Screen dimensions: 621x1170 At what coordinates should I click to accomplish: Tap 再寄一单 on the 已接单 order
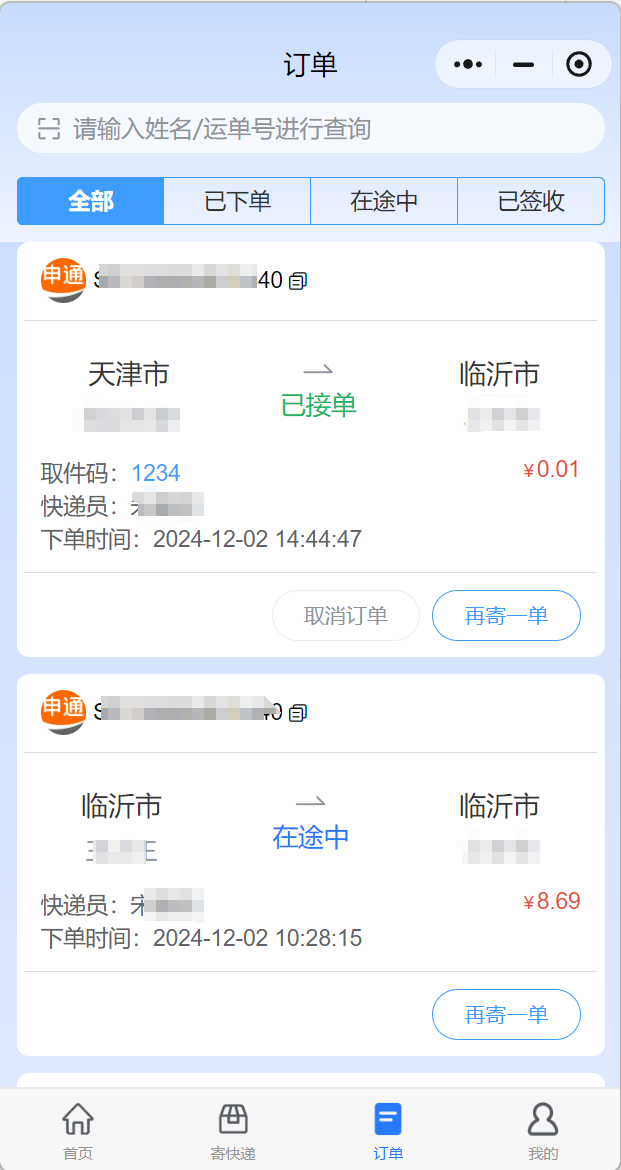(x=506, y=615)
